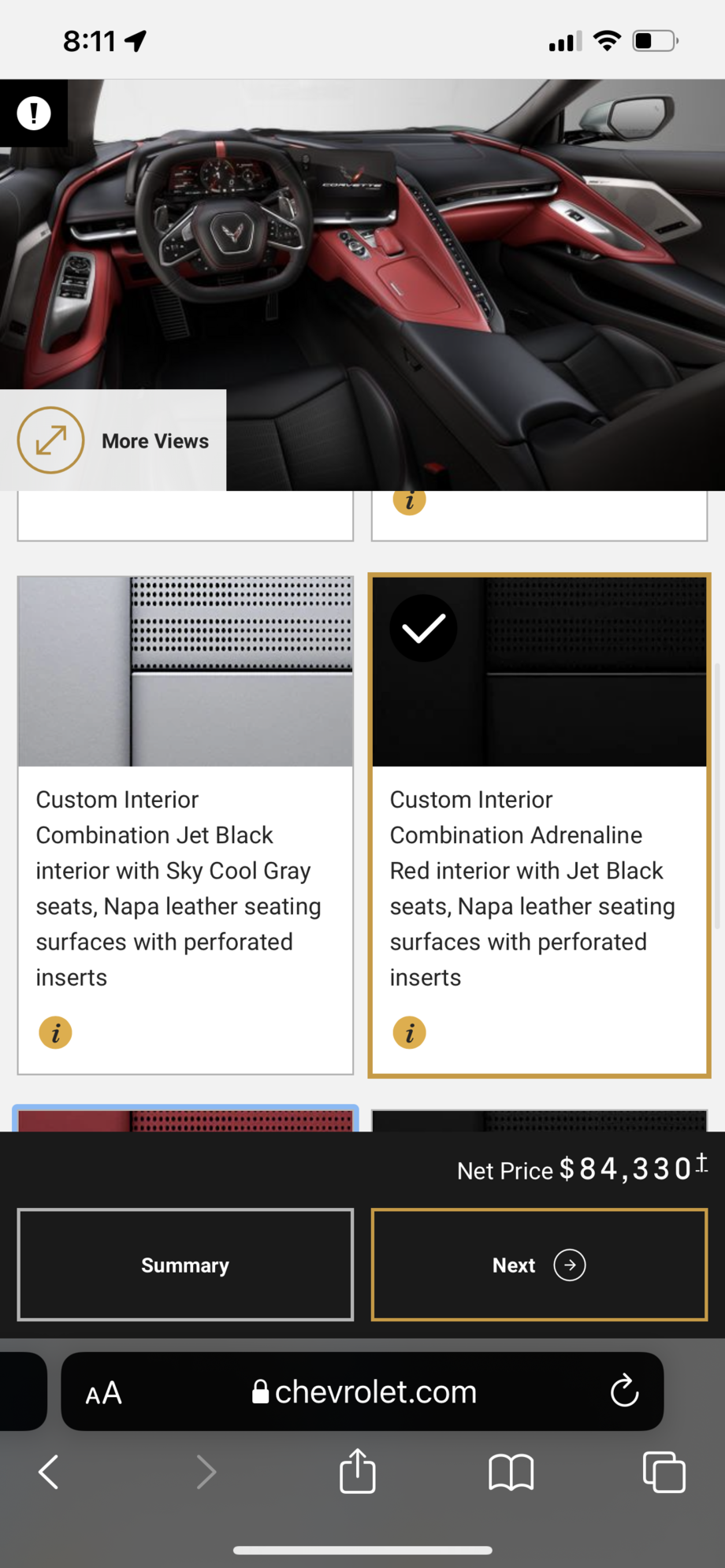Continue with the Next button
725x1568 pixels.
(x=539, y=1265)
